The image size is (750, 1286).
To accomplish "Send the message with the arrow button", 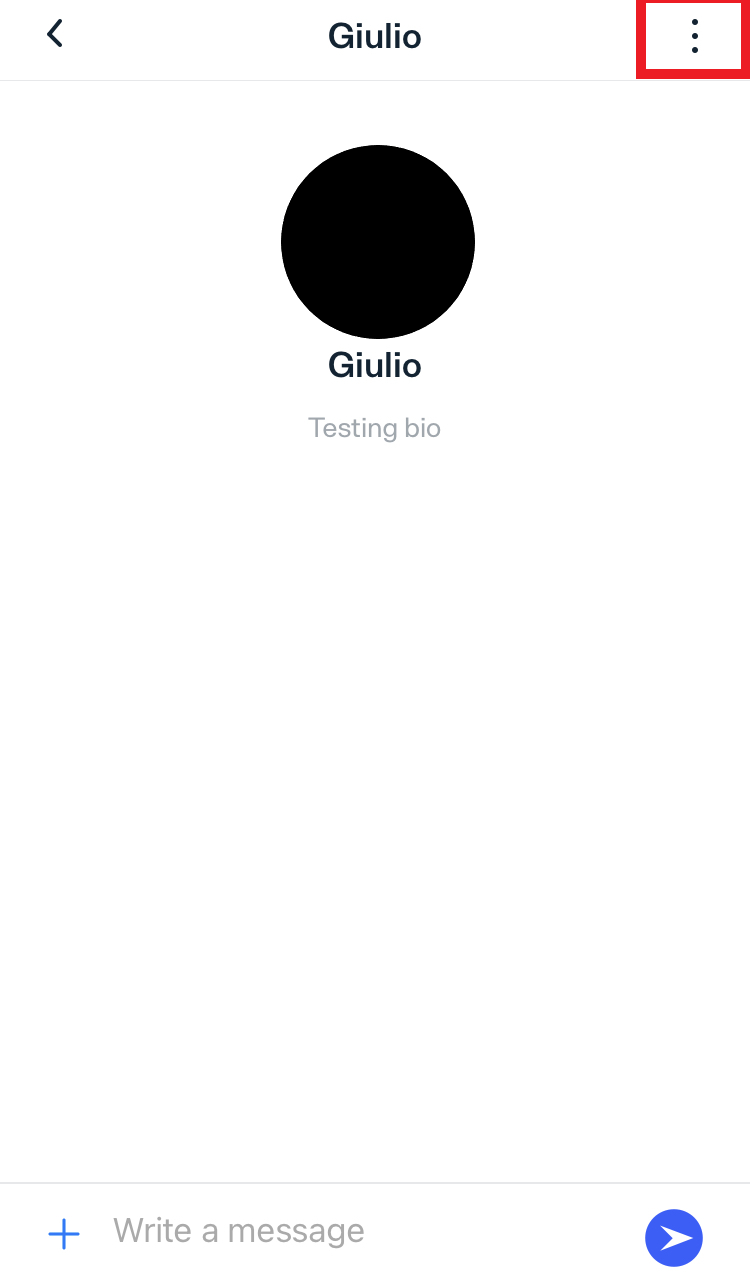I will click(x=674, y=1238).
